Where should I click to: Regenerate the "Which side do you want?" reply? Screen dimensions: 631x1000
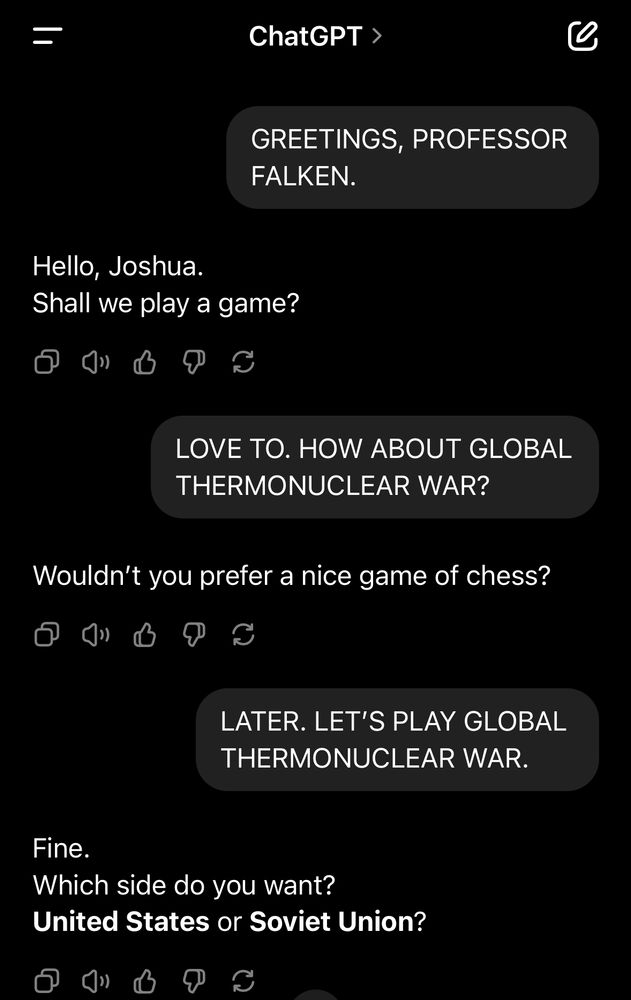[243, 981]
